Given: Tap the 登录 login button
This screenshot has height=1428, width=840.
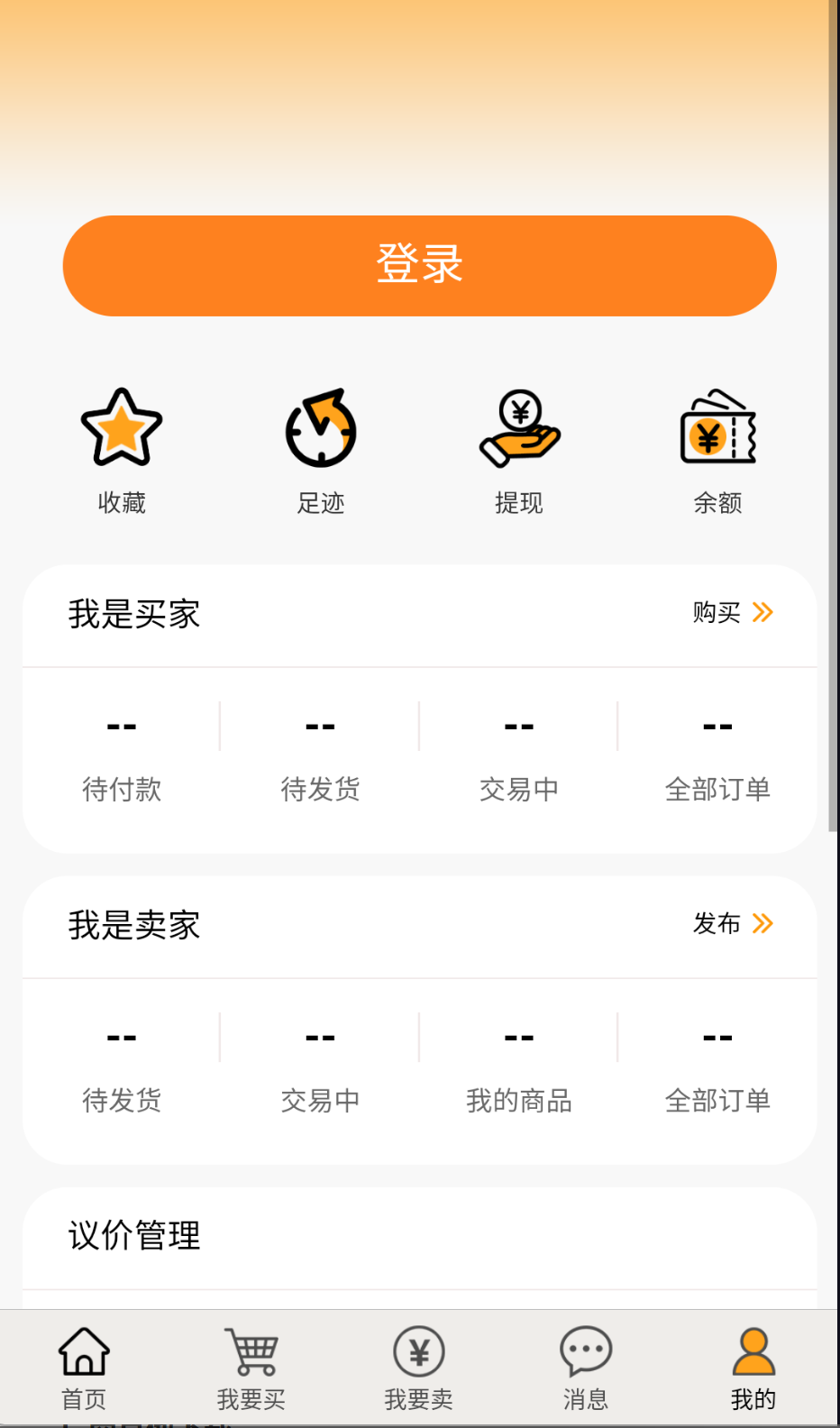Looking at the screenshot, I should point(419,265).
